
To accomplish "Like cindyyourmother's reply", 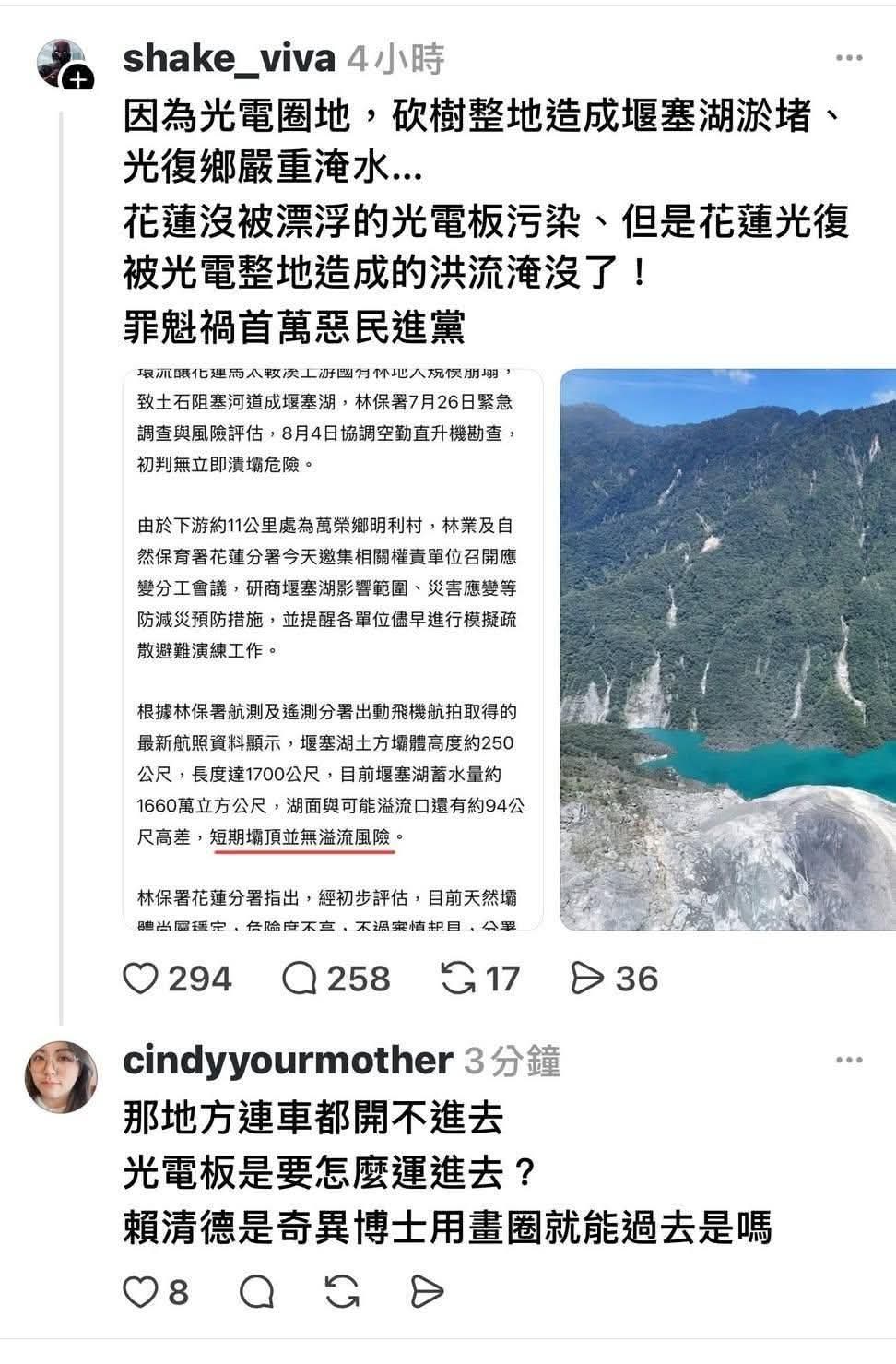I will coord(141,1293).
